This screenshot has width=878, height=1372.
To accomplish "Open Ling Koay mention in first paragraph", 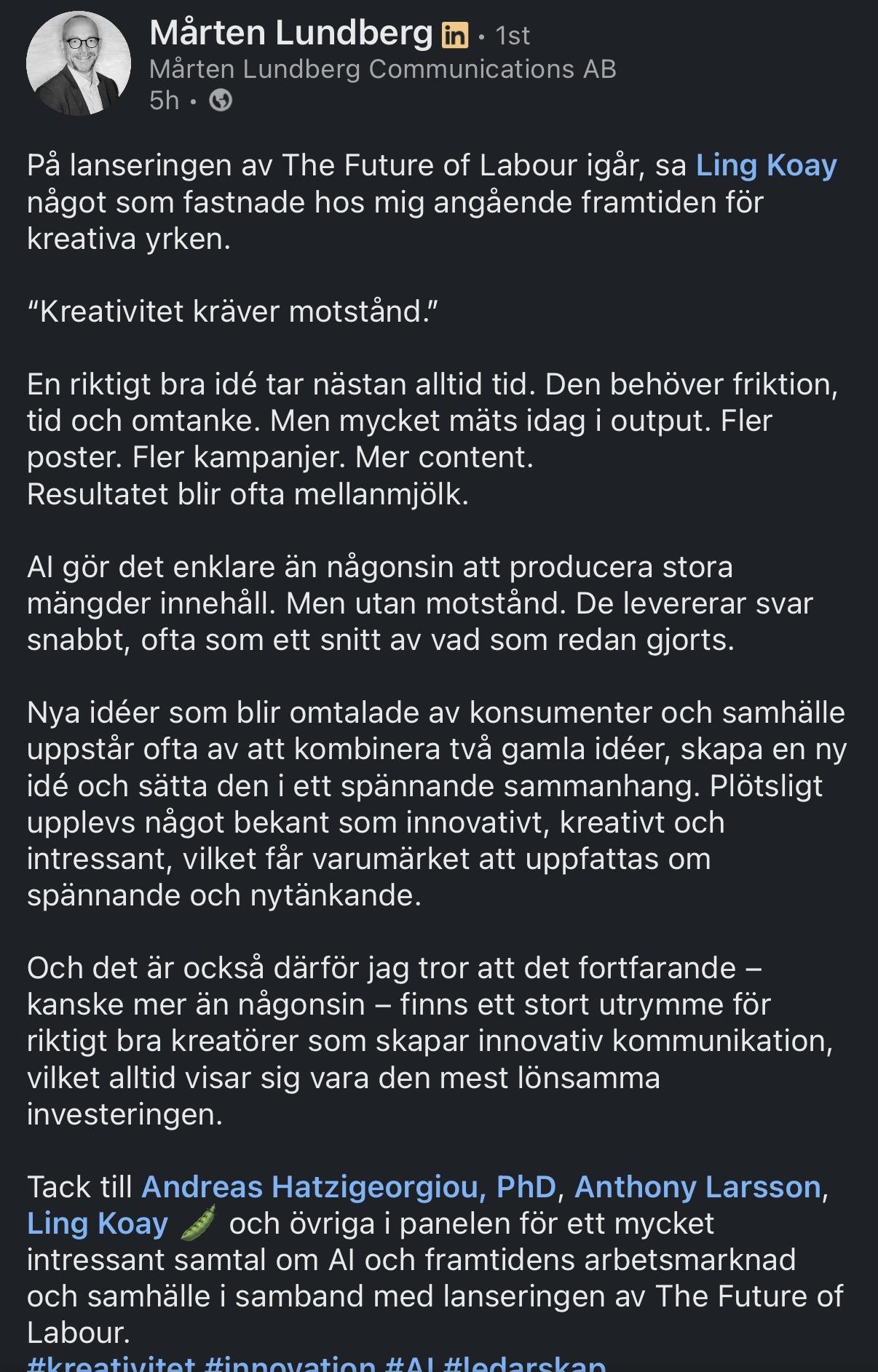I will tap(766, 166).
